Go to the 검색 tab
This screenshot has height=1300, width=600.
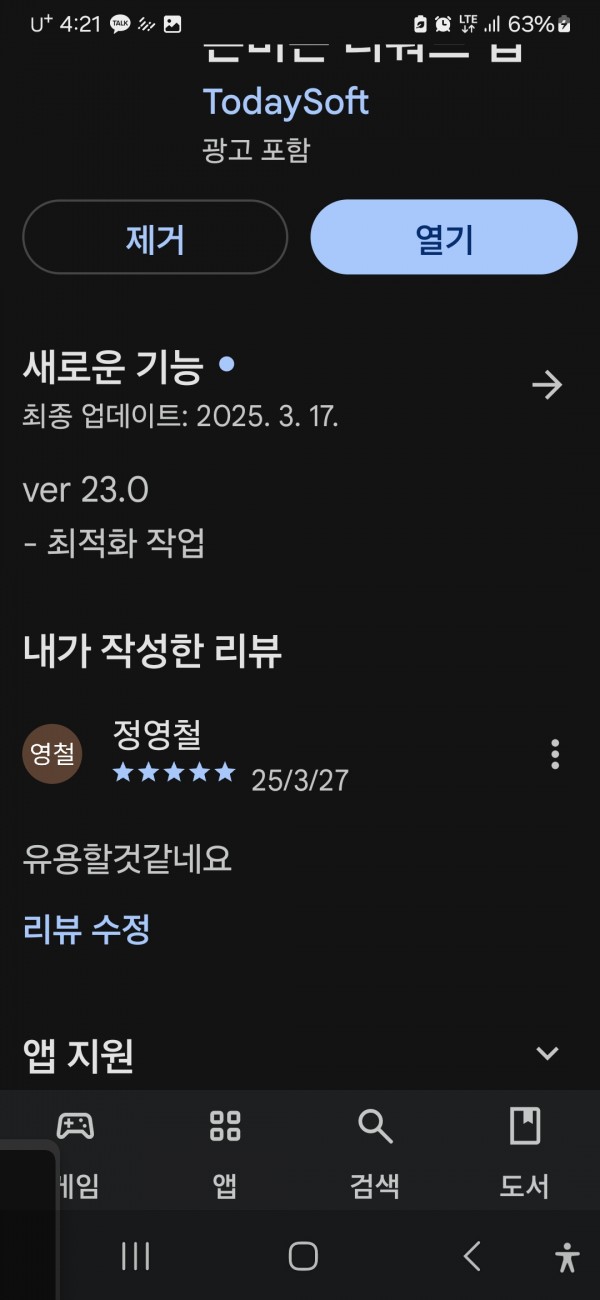375,1153
